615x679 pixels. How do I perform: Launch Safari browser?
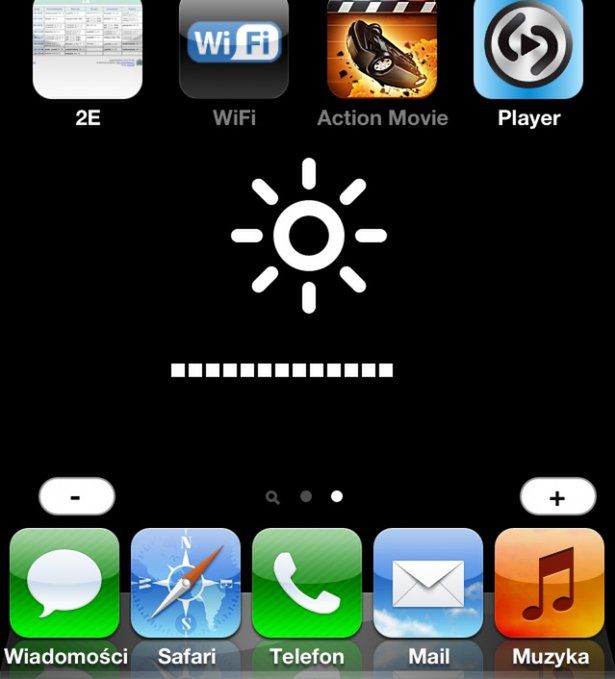tap(186, 583)
